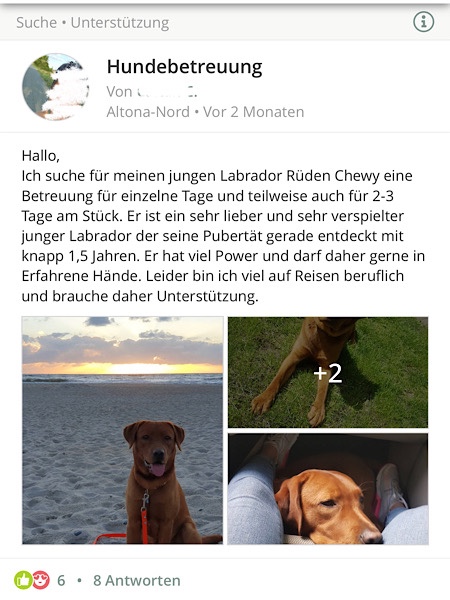Open the Hundebetreuung post title
450x600 pixels.
[x=184, y=67]
